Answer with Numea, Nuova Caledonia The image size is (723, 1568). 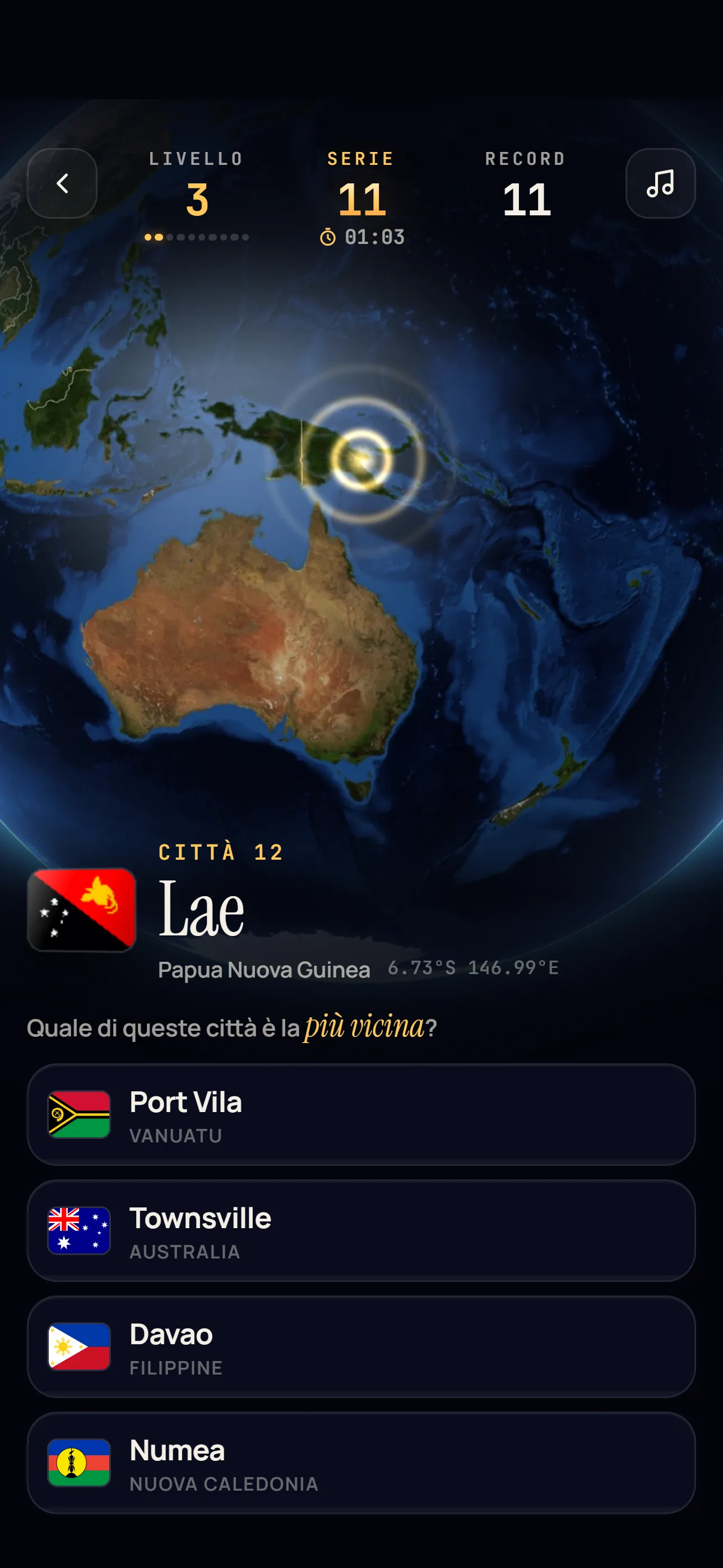[361, 1463]
